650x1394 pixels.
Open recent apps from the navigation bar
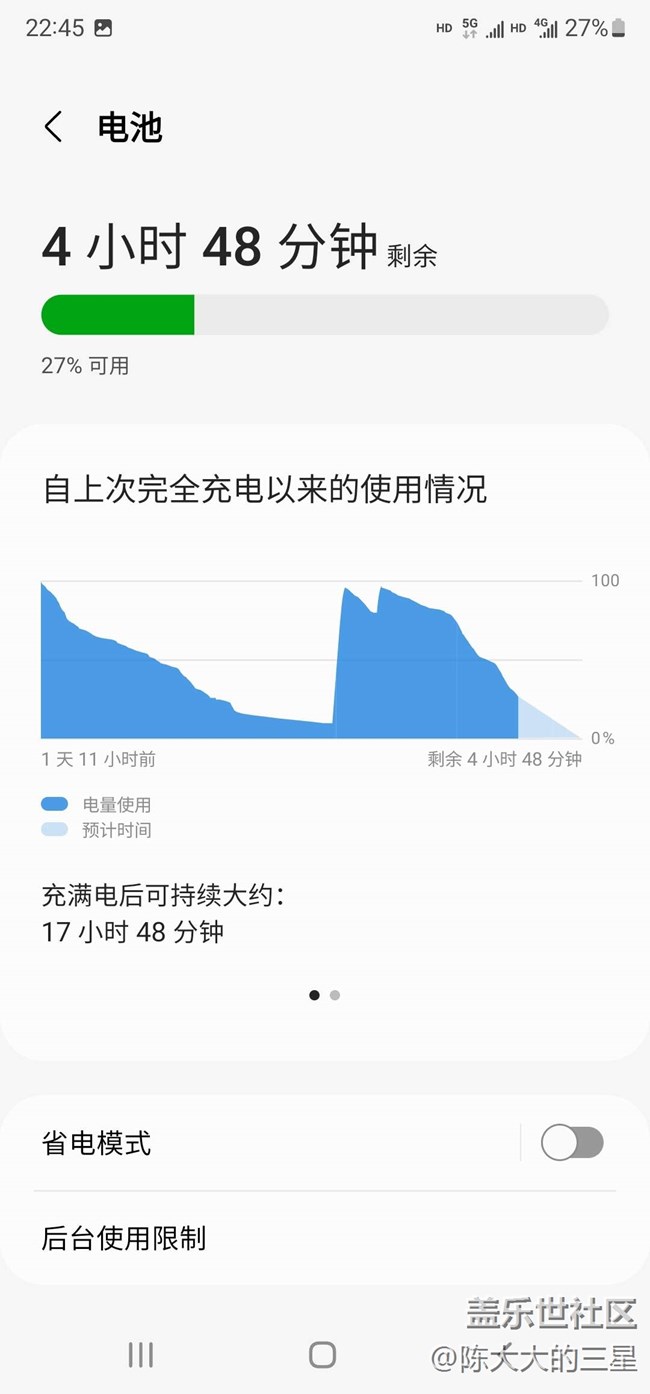tap(141, 1355)
